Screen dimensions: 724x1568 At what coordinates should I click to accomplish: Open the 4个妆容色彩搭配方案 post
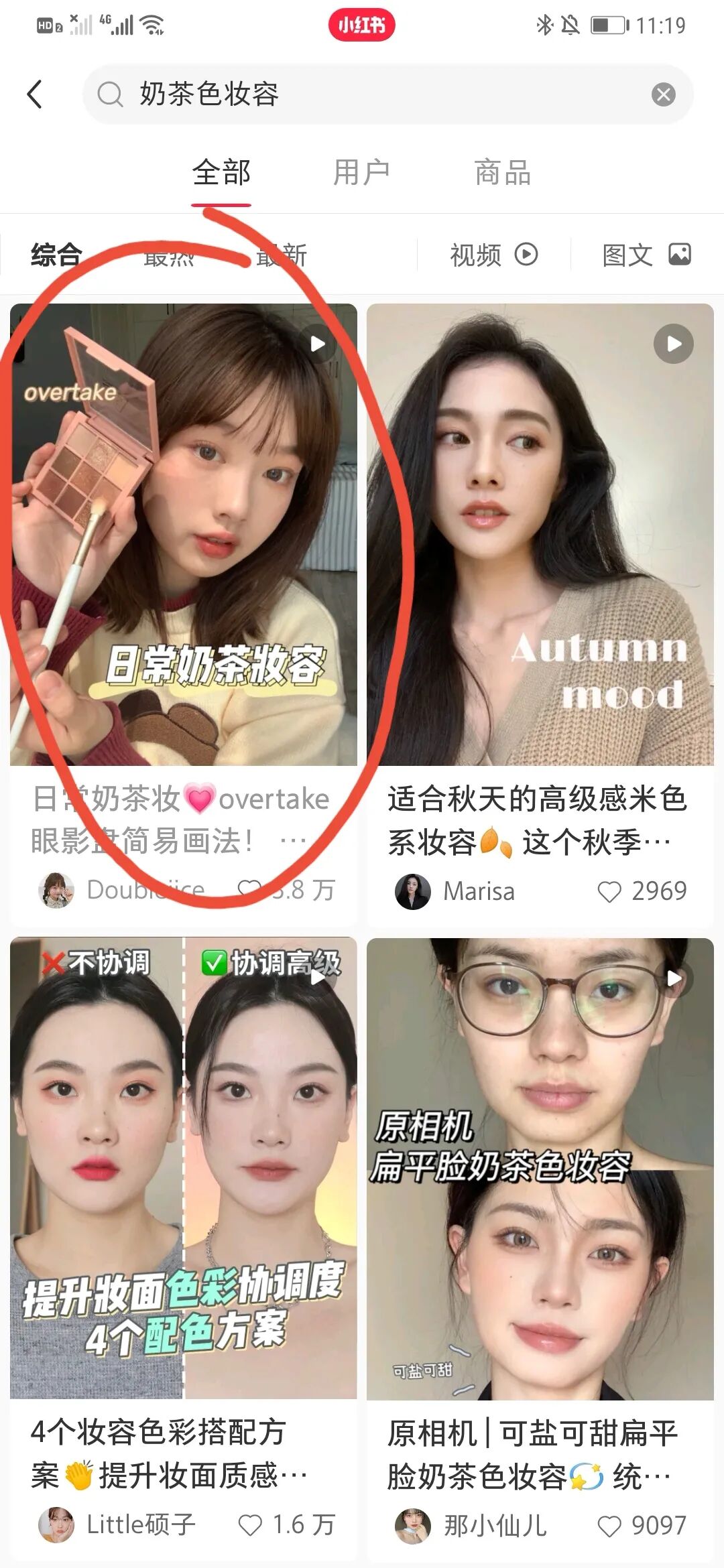pos(183,1167)
